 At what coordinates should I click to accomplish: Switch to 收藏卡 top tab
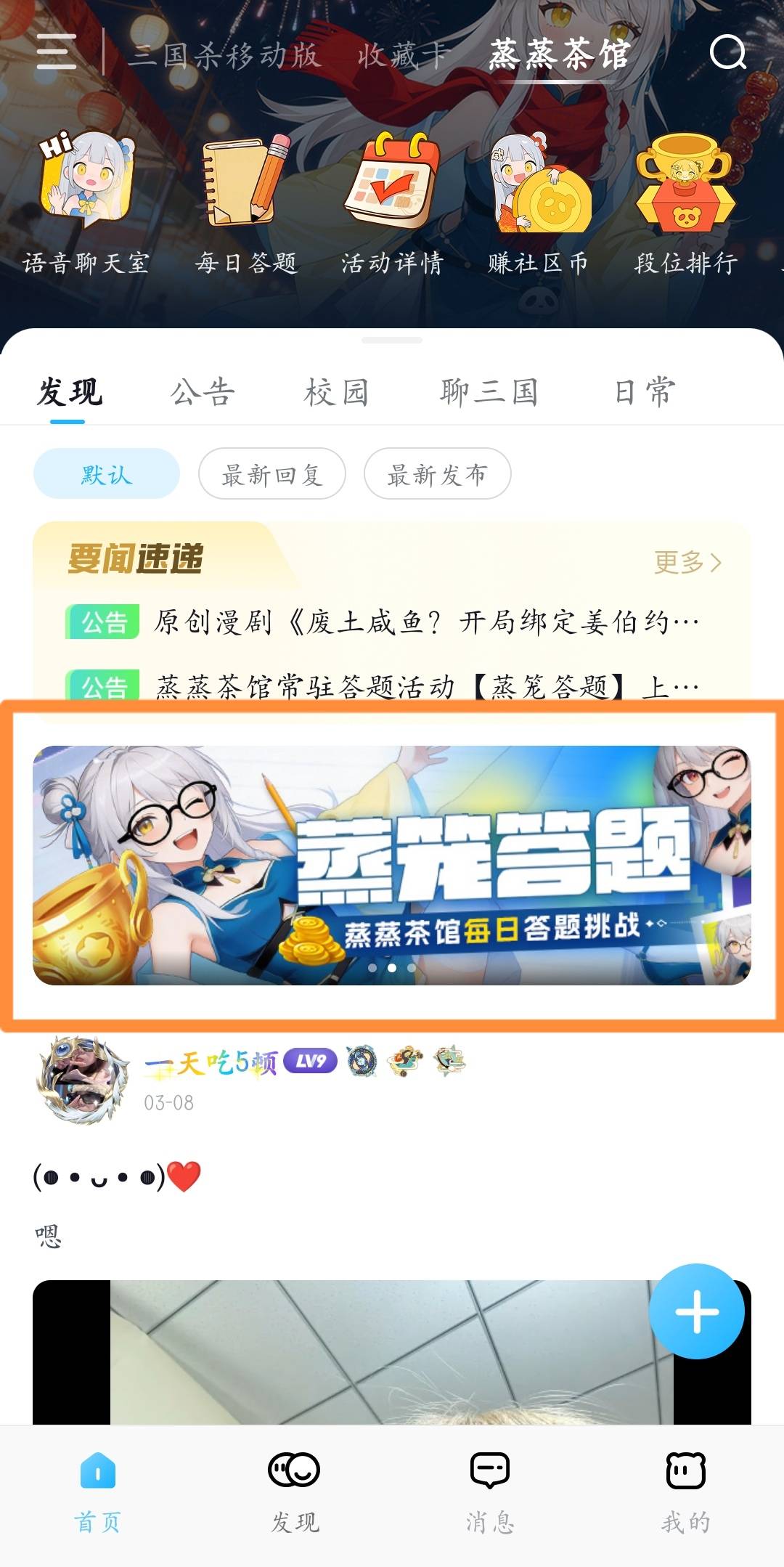pyautogui.click(x=403, y=55)
